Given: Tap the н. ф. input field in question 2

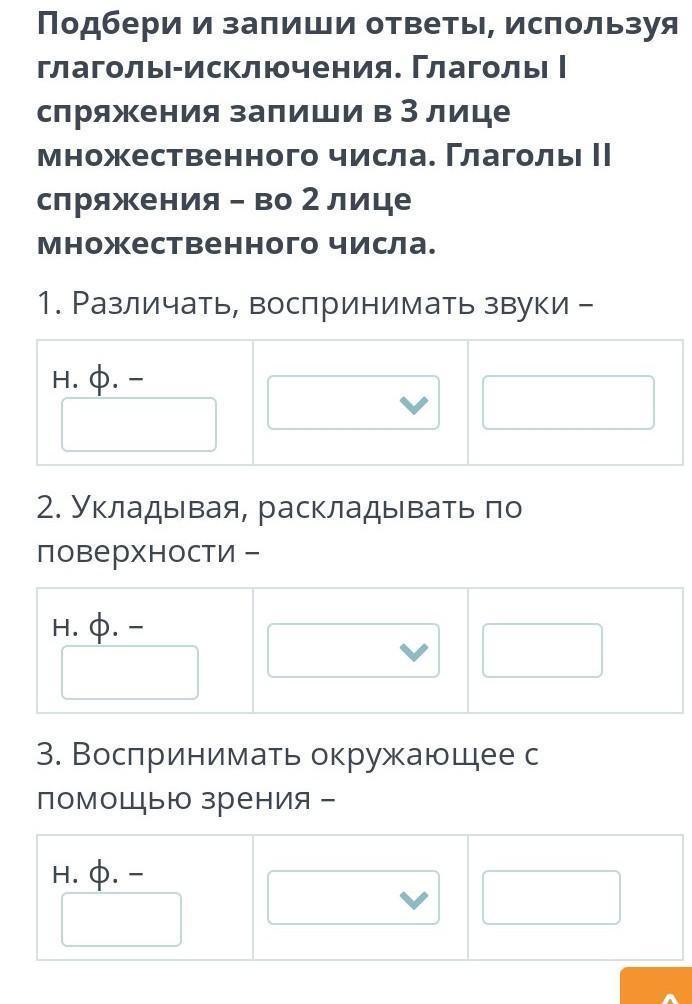Looking at the screenshot, I should coord(130,672).
